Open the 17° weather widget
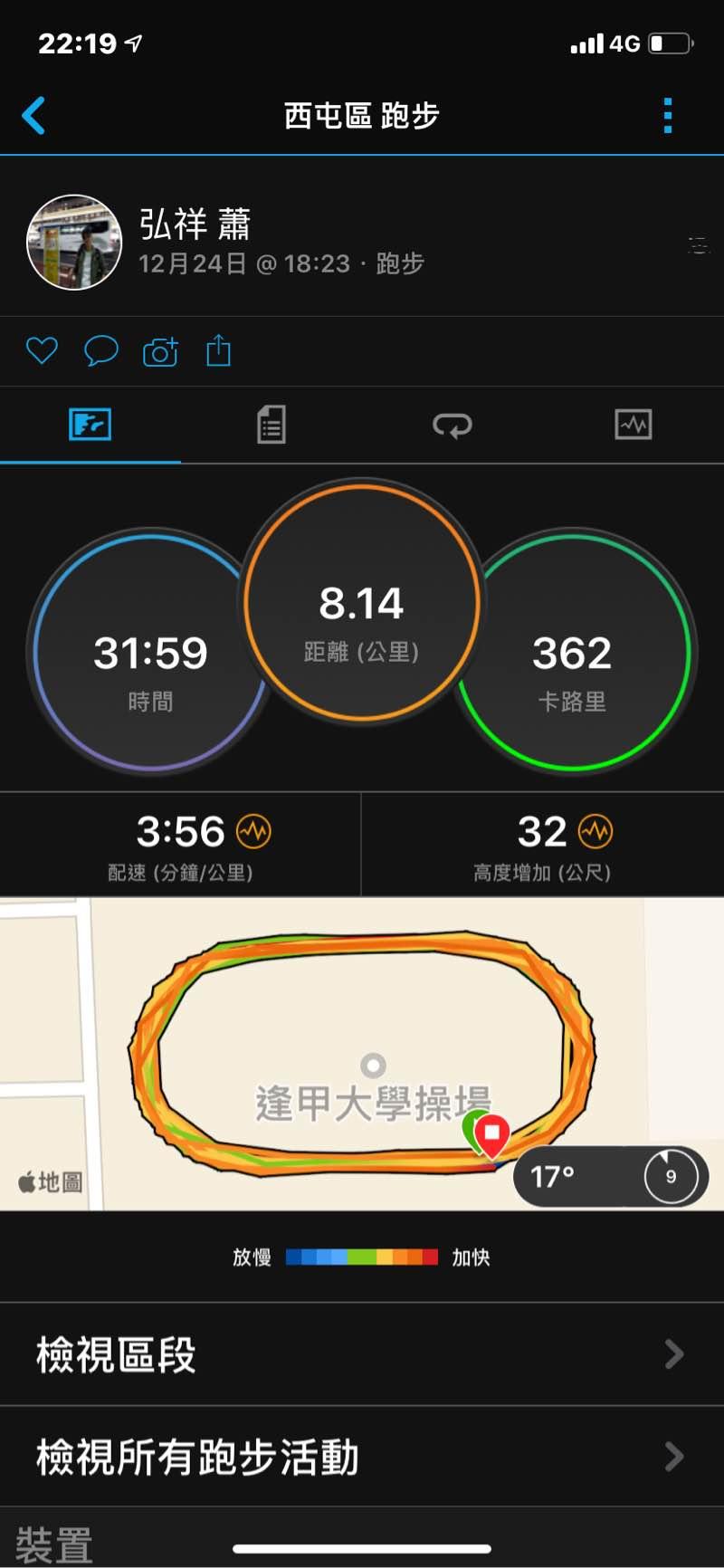This screenshot has height=1568, width=724. (x=611, y=1176)
